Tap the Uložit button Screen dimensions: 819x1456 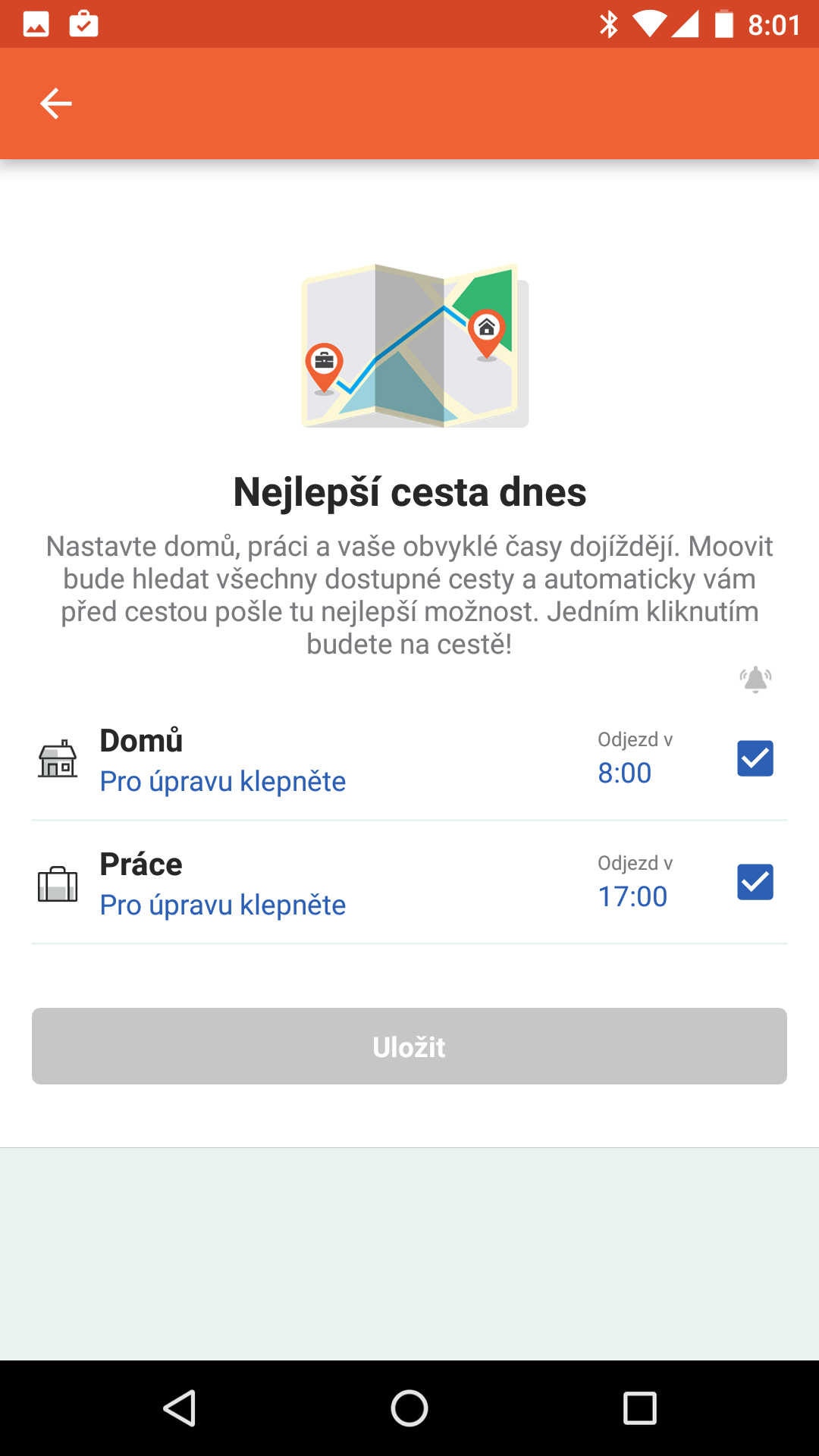409,1046
